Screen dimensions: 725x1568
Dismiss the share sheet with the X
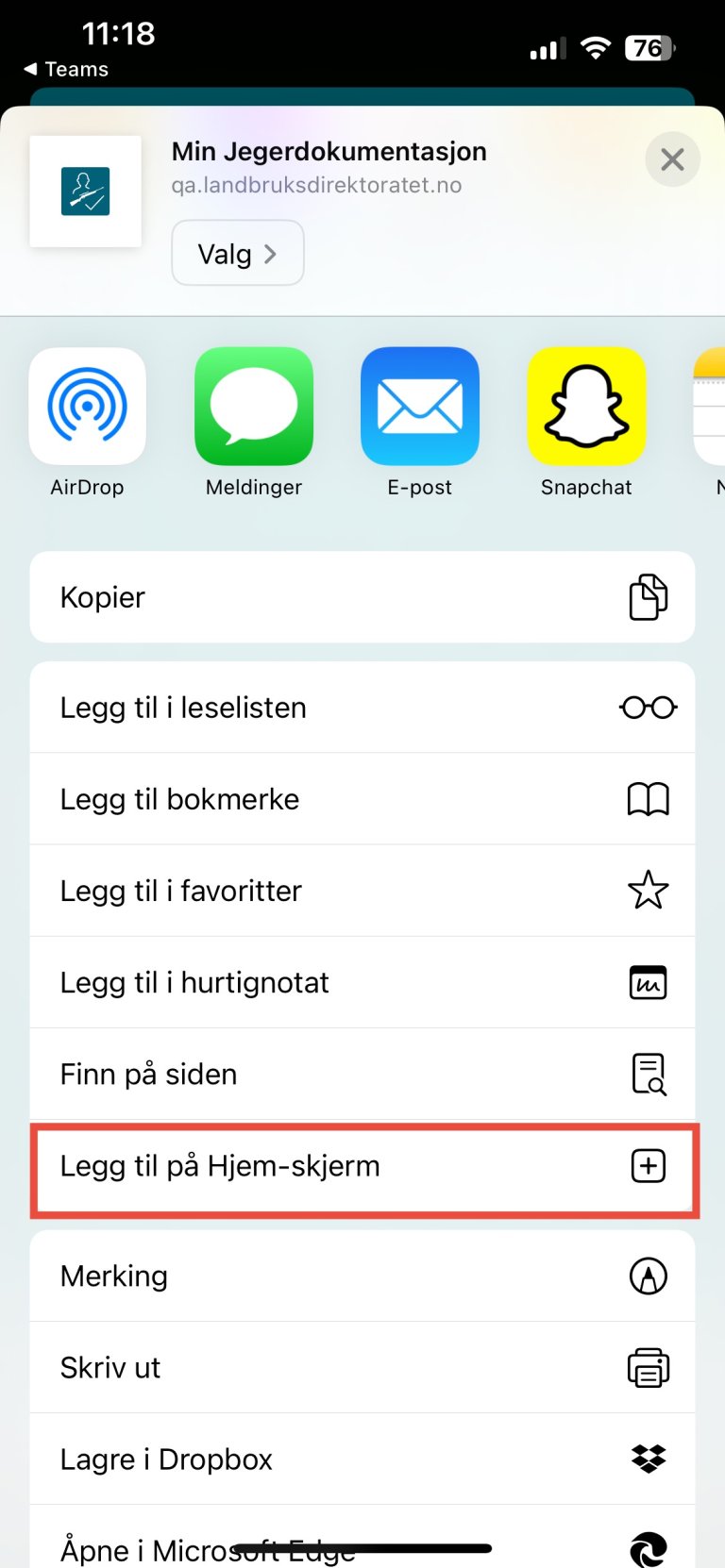672,159
